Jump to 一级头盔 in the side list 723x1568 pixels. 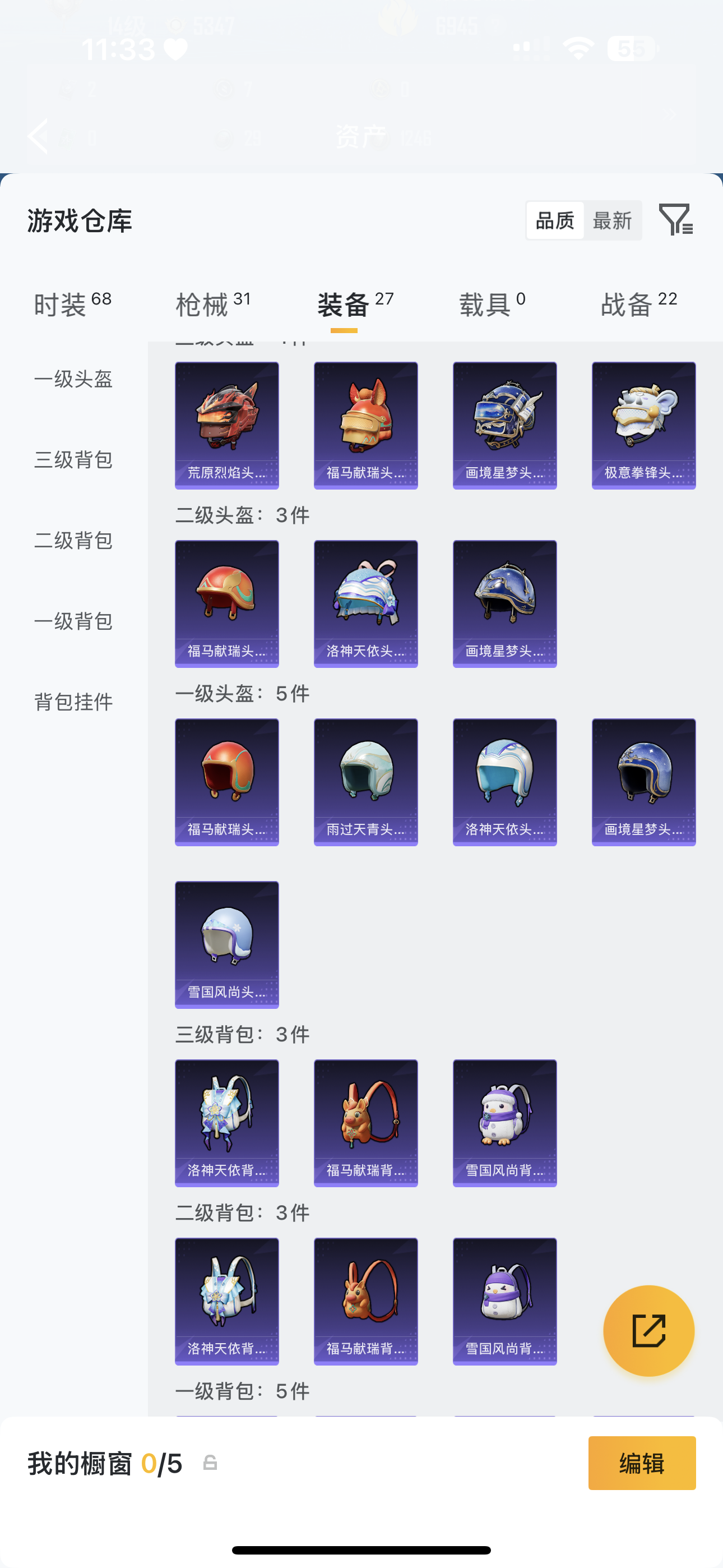pos(73,379)
